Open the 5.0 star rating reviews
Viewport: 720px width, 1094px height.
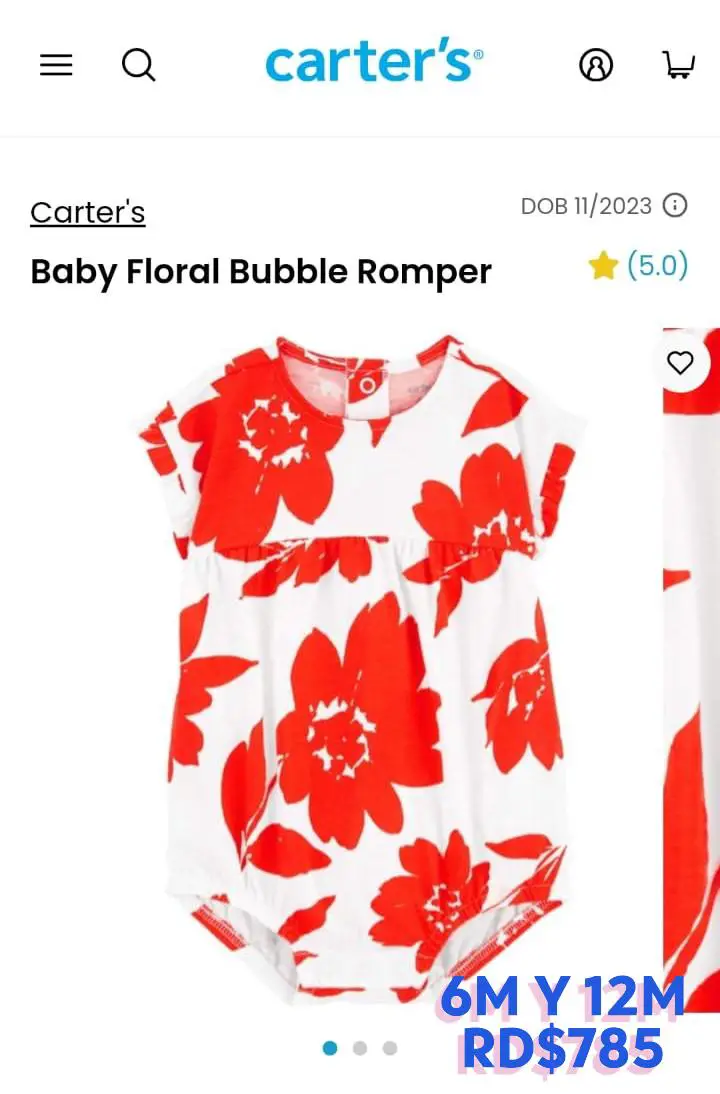(x=639, y=266)
